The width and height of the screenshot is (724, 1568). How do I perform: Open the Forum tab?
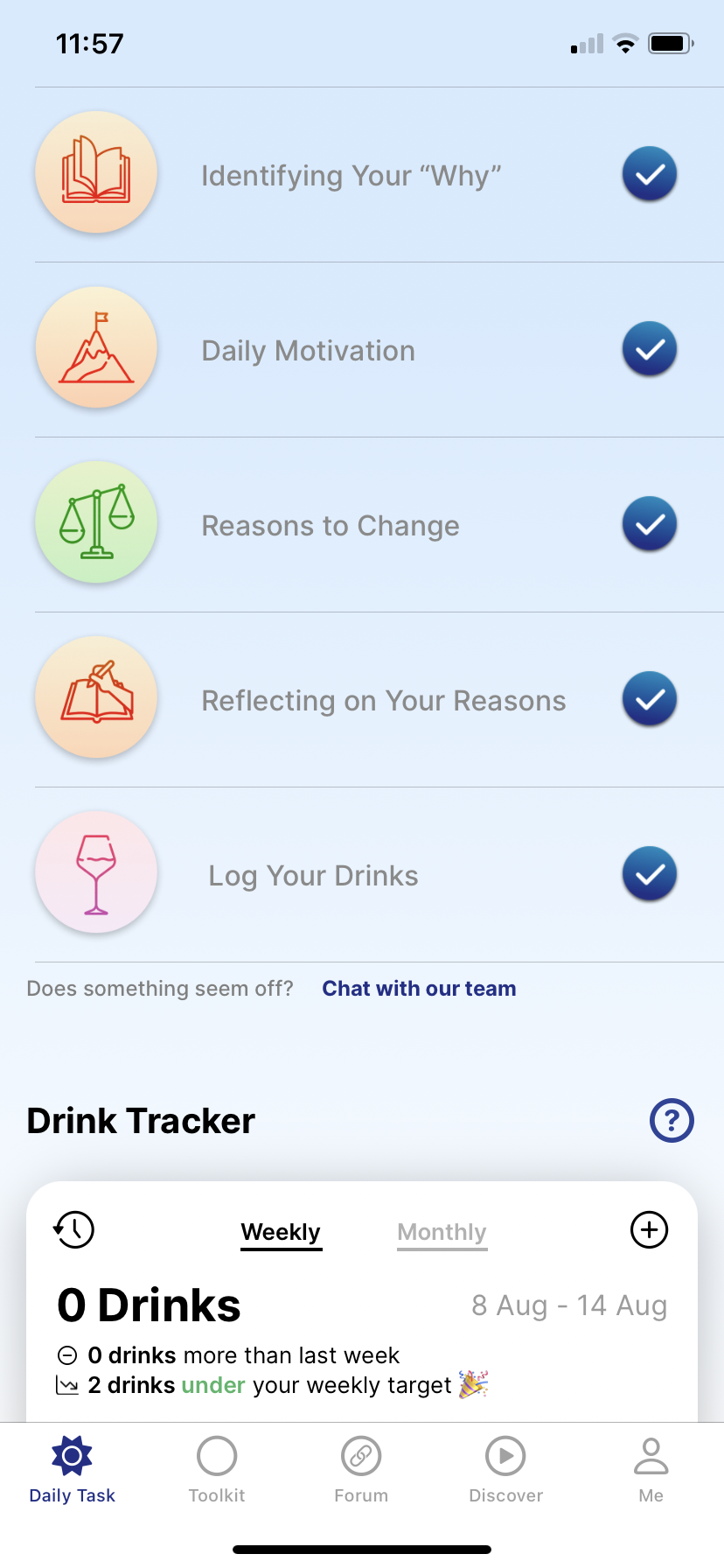(361, 1470)
